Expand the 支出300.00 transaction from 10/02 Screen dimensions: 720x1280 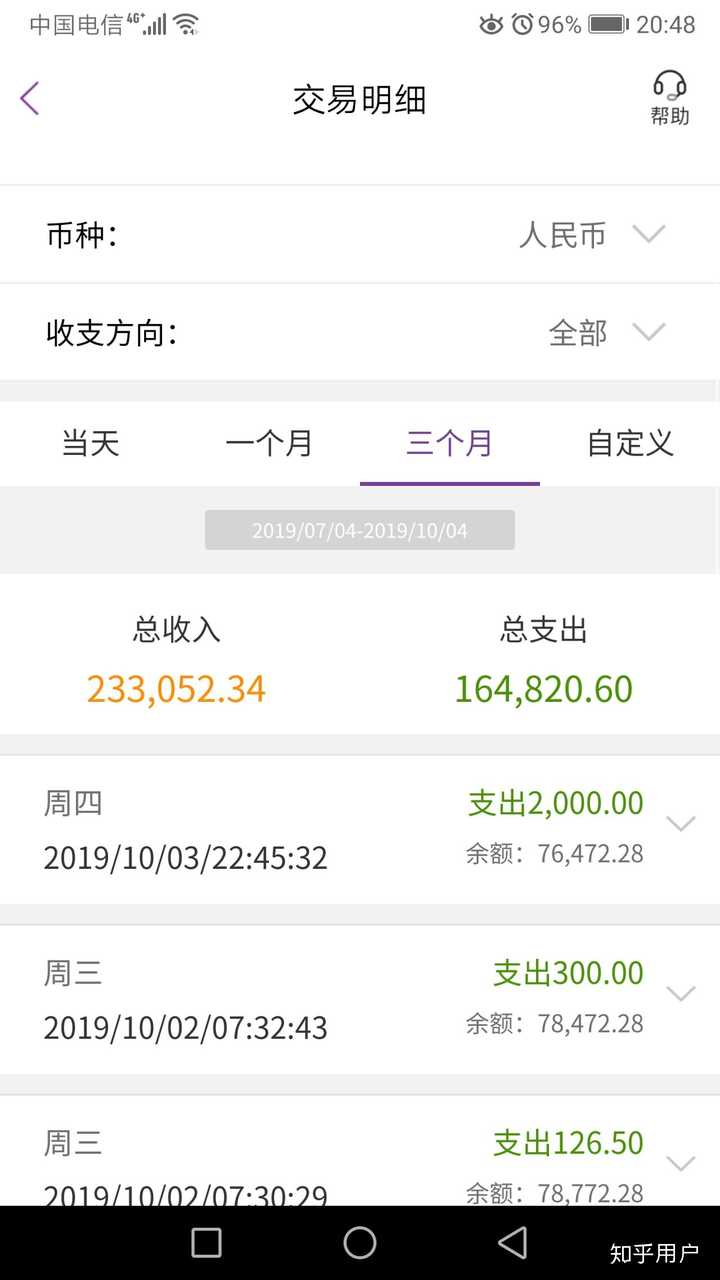click(x=681, y=993)
